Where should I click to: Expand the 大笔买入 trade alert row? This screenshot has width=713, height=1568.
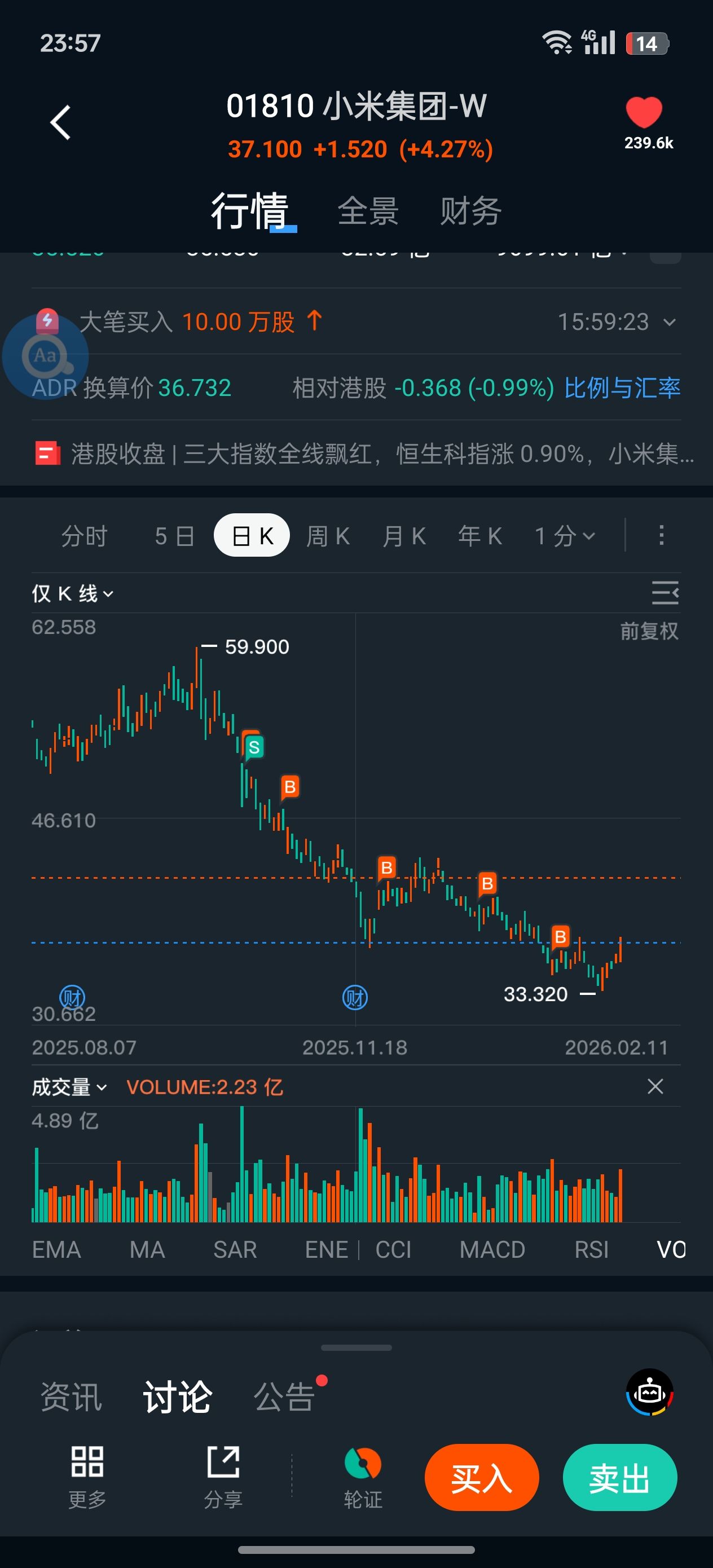(669, 322)
